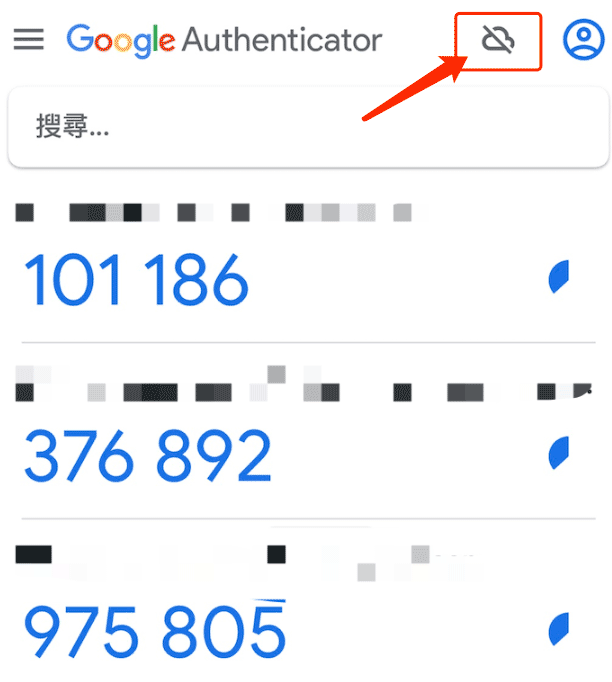
Task: Tap the 搜尋 search field
Action: pos(307,127)
